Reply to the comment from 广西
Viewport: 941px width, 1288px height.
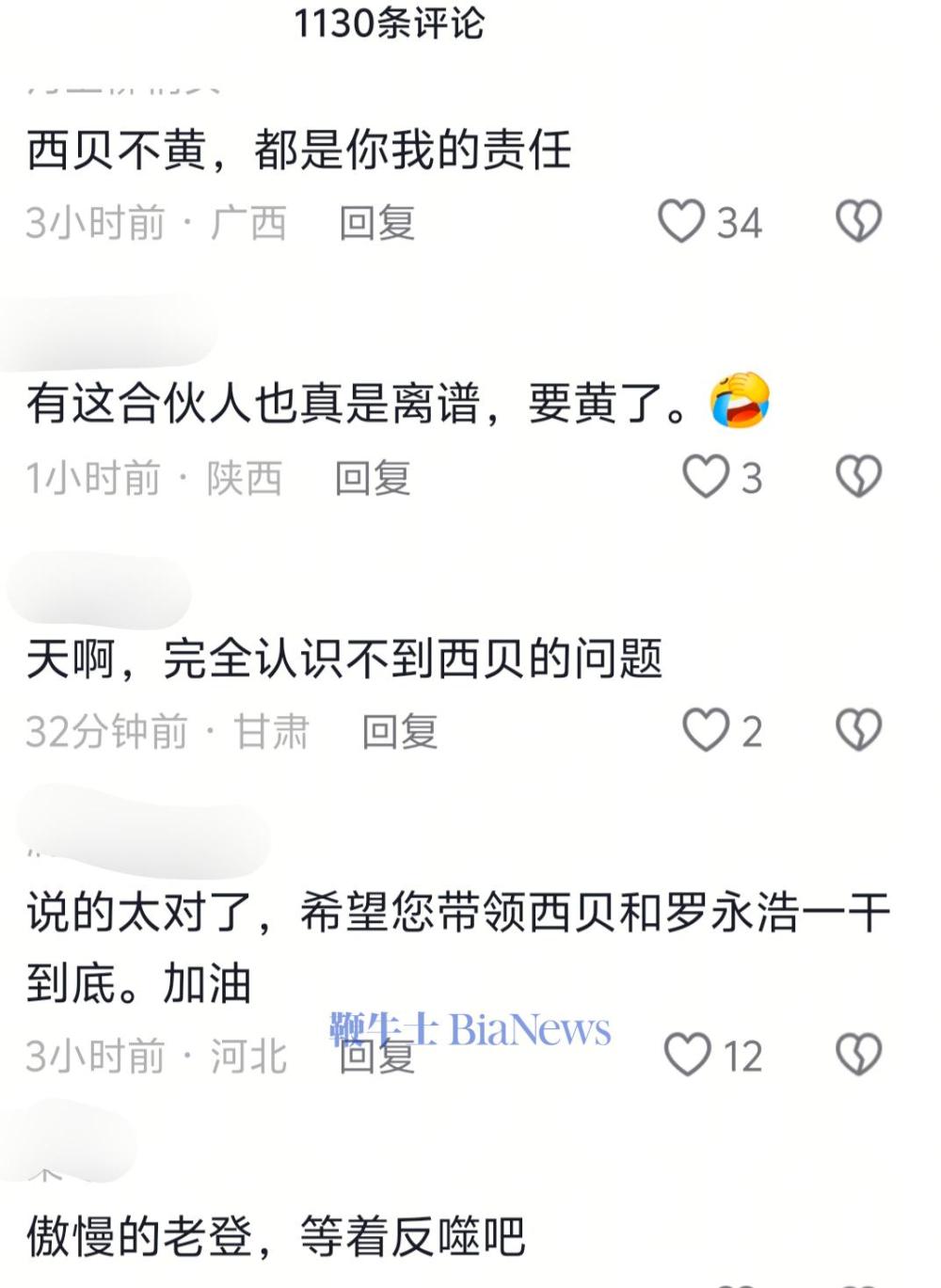click(377, 223)
